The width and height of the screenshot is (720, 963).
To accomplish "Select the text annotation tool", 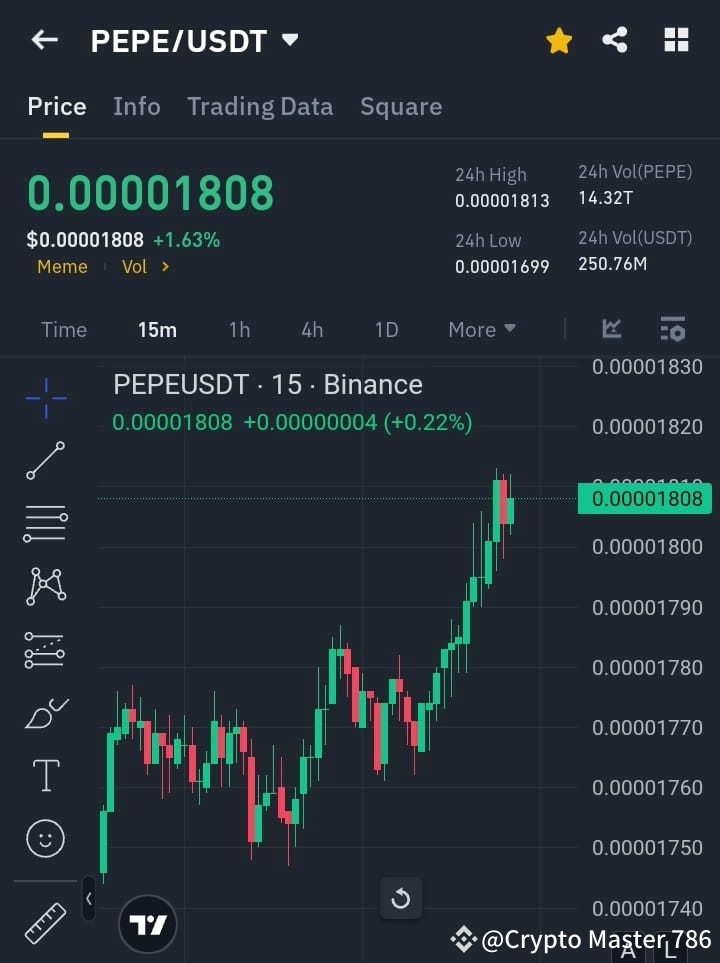I will [x=45, y=775].
